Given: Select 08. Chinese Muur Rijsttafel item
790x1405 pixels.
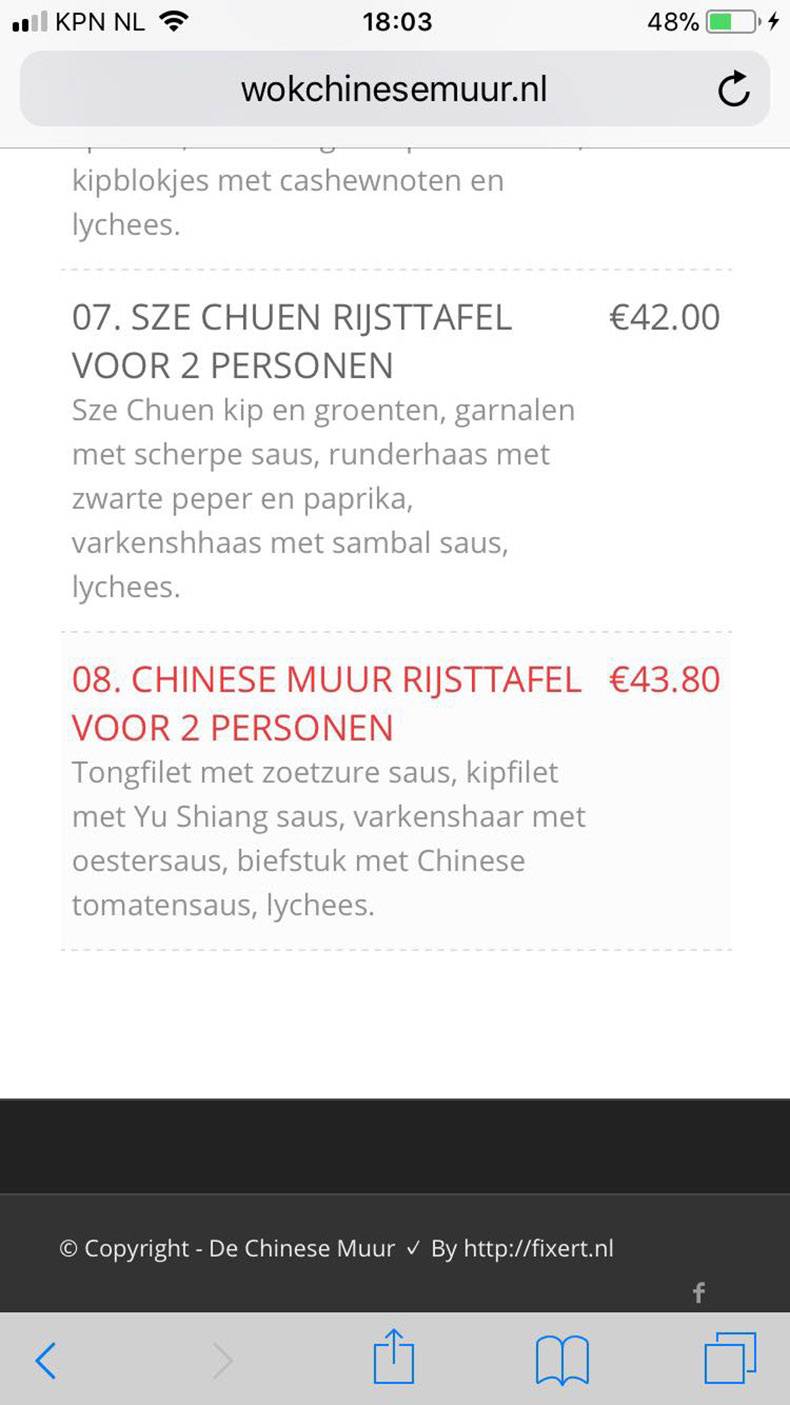Looking at the screenshot, I should (396, 790).
